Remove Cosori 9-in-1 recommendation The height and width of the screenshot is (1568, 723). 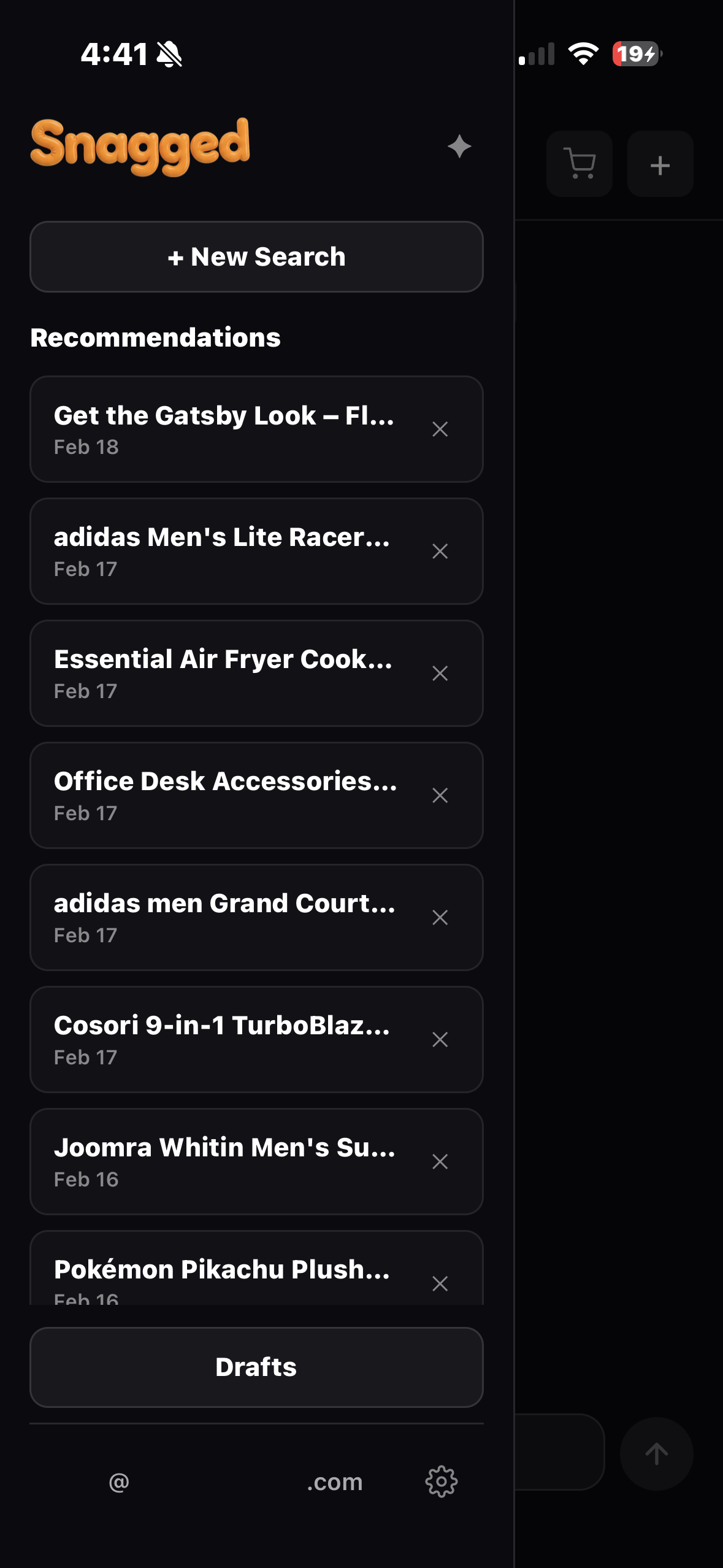coord(440,1039)
